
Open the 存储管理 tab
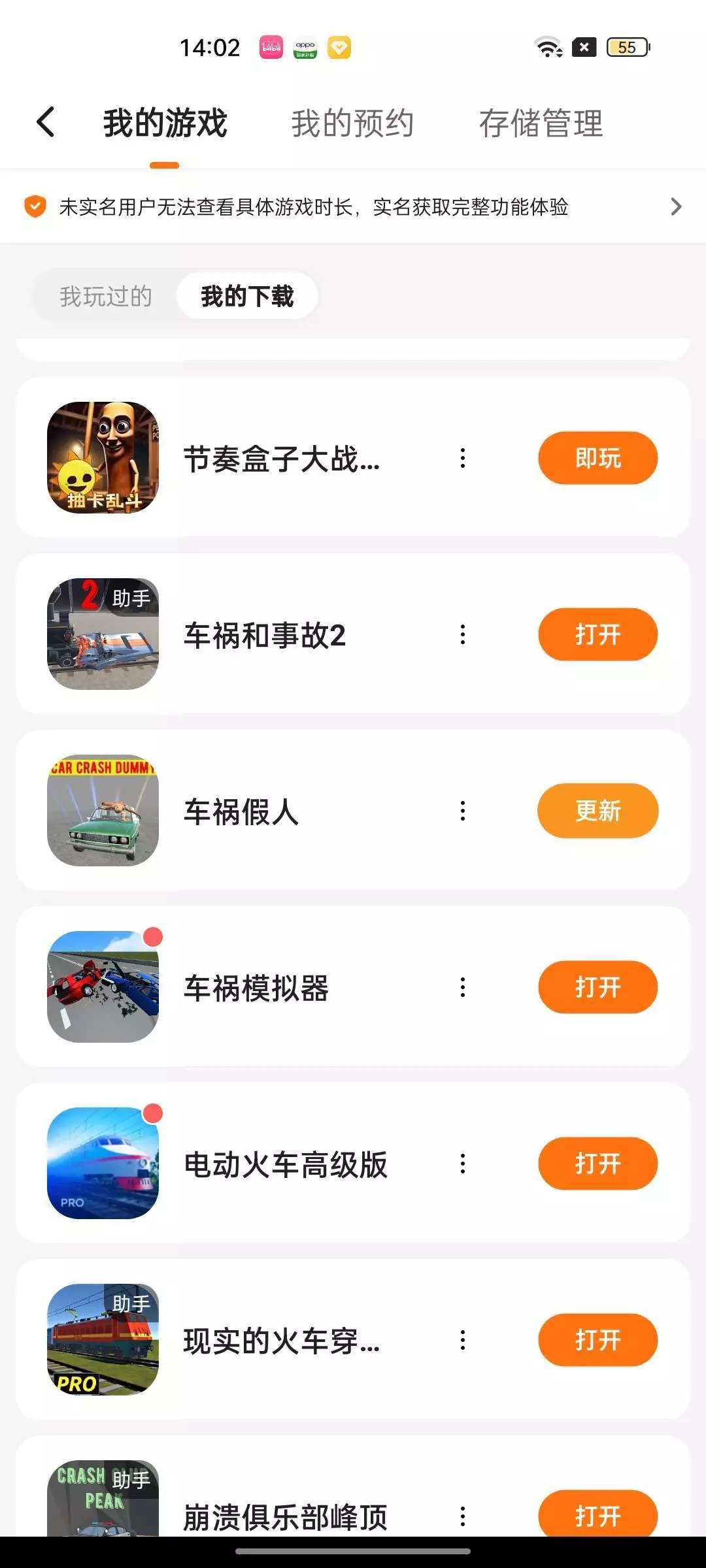(541, 123)
